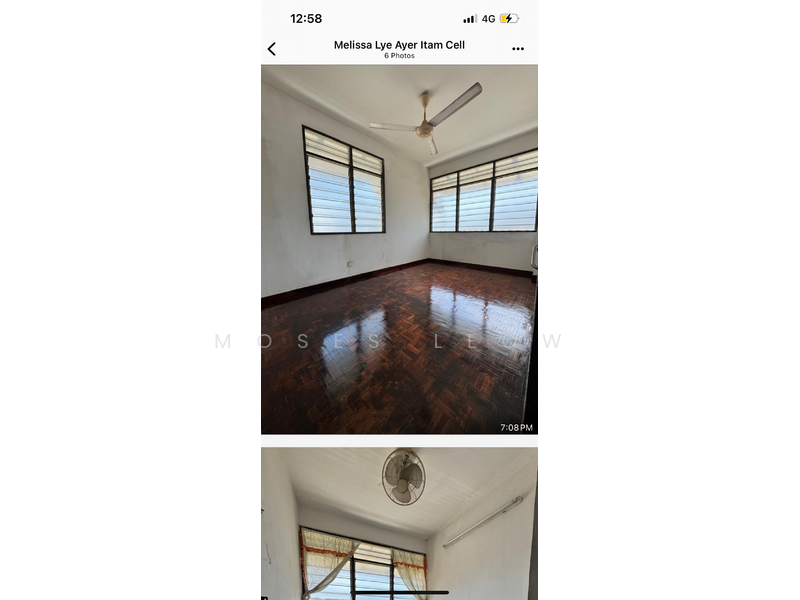Open the photo of the ceiling fan room
The image size is (800, 600).
point(399,250)
